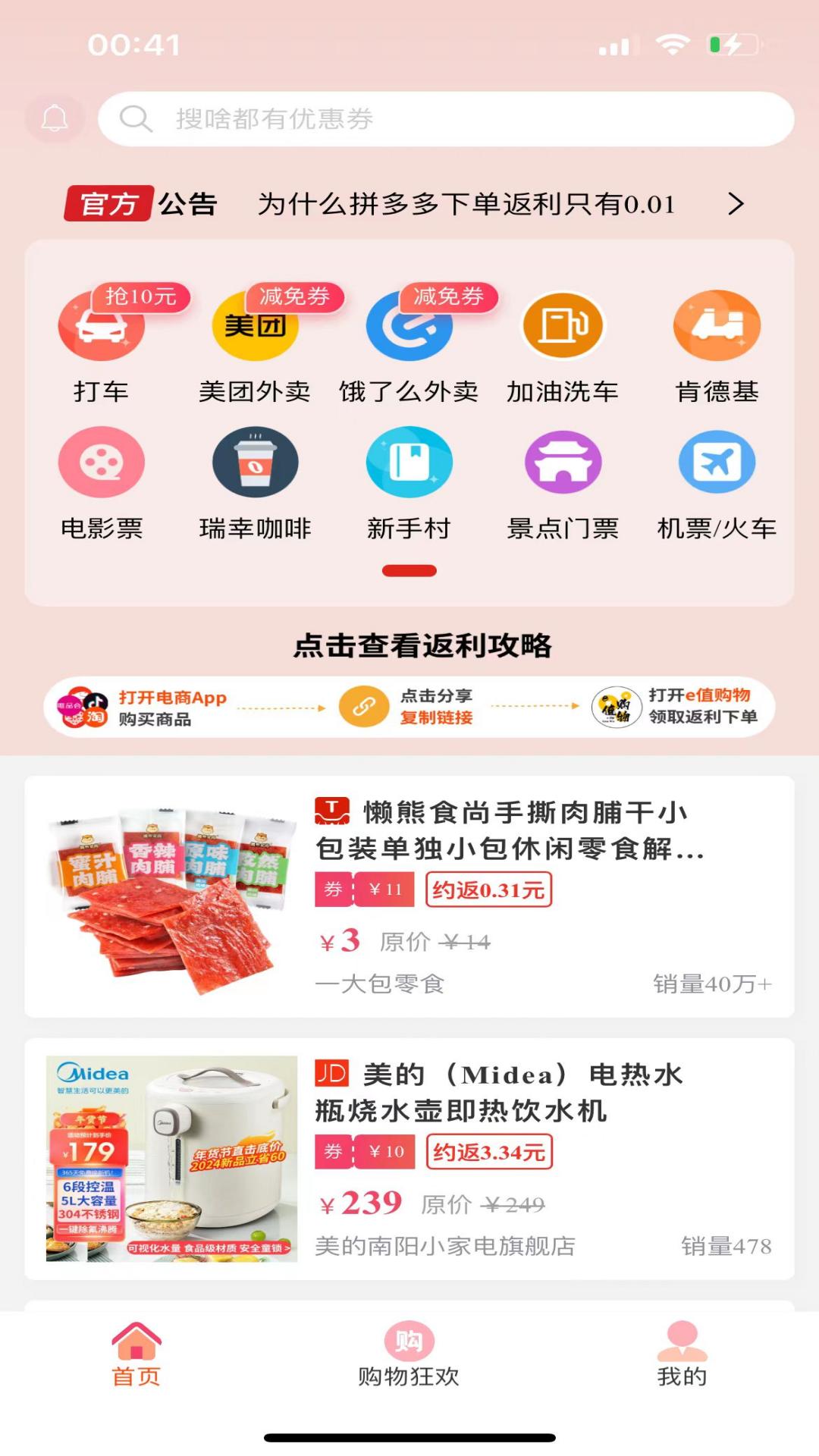Open 饿了么外卖 Ele.me takeout
Viewport: 819px width, 1456px height.
pos(409,326)
